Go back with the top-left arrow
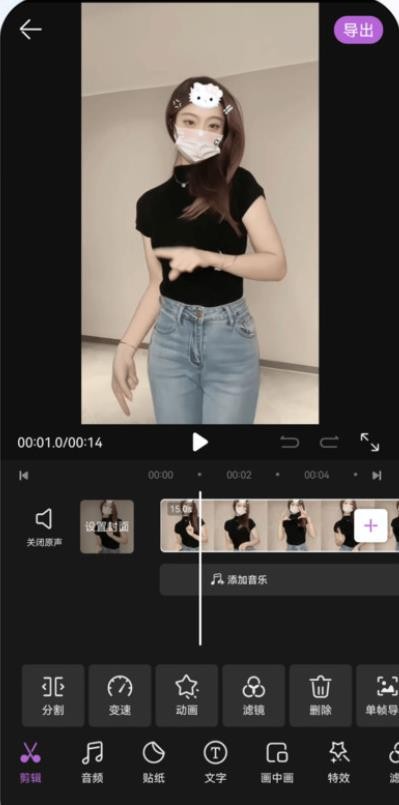 (x=30, y=30)
